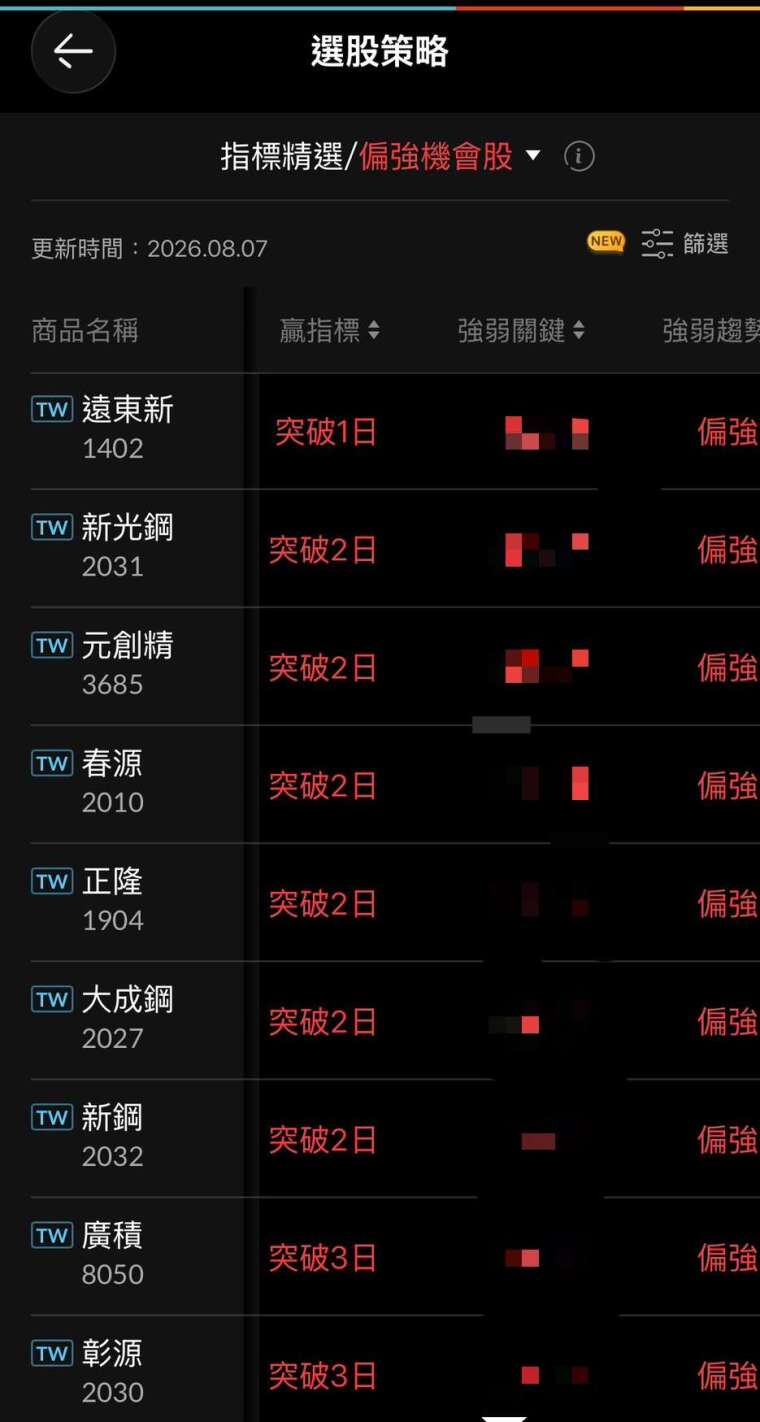Viewport: 760px width, 1422px height.
Task: Show info about the selected strategy
Action: (579, 157)
